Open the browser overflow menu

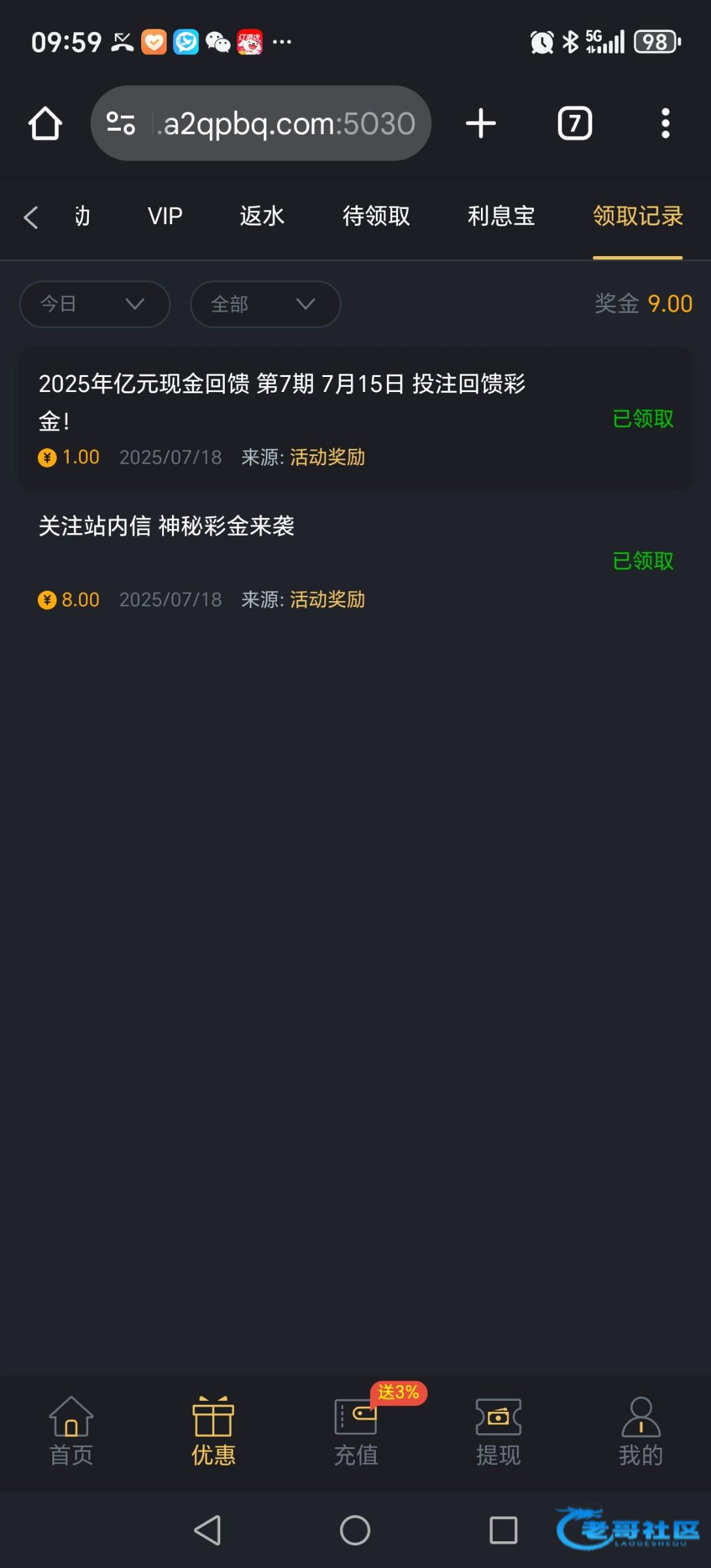(665, 123)
